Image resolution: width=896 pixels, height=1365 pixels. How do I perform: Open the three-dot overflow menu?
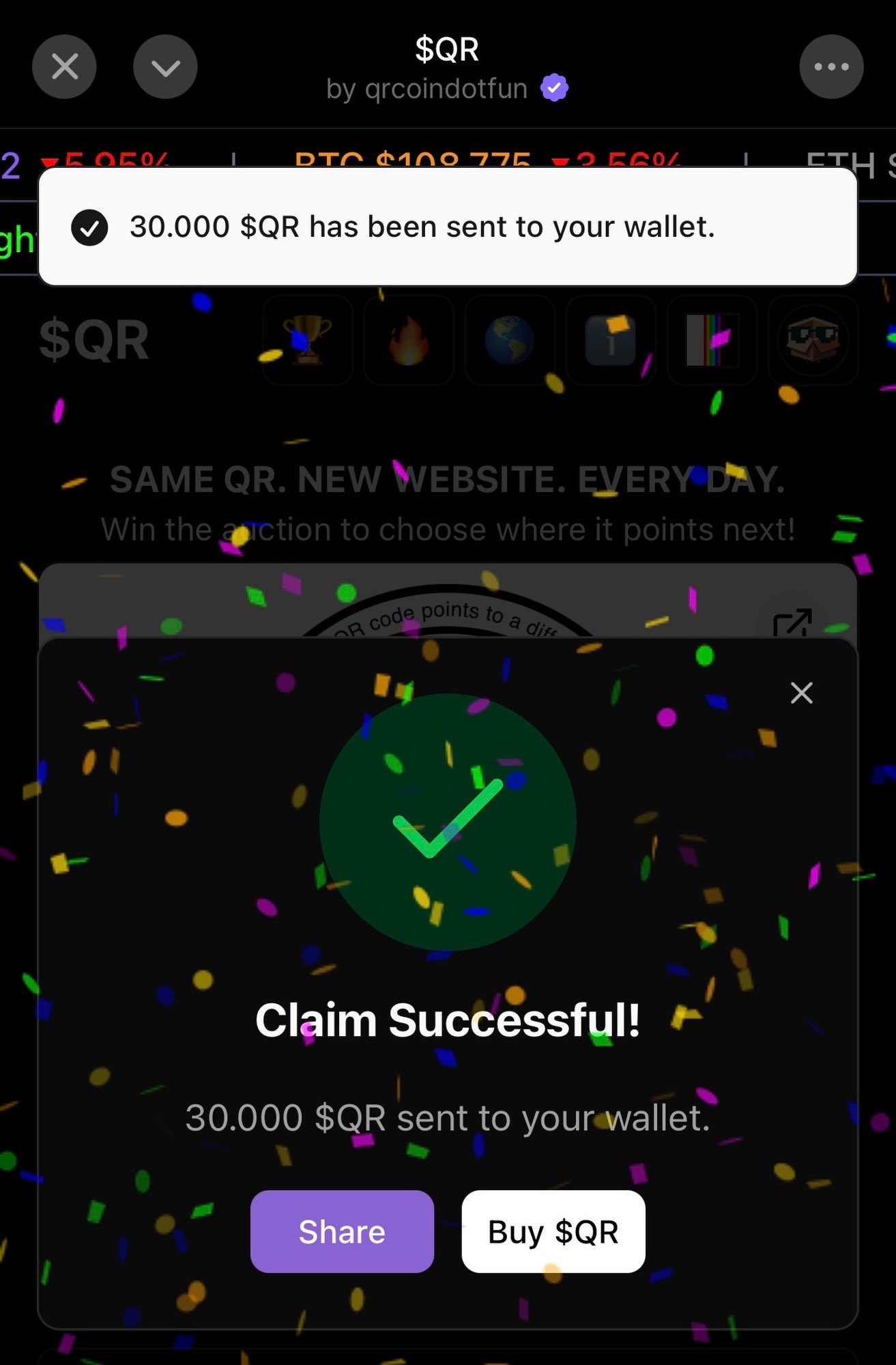830,67
